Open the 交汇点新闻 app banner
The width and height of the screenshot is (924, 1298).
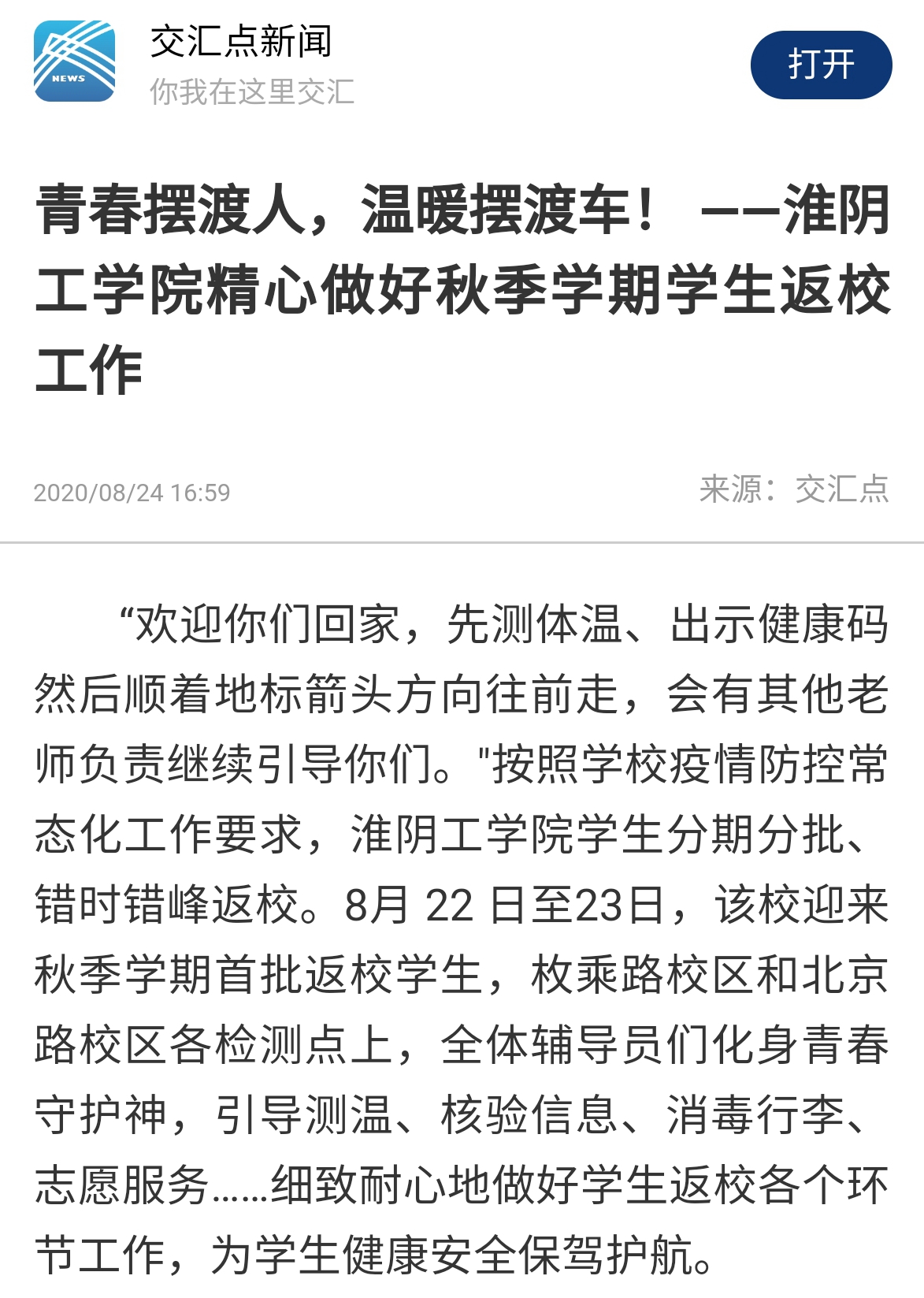(240, 63)
